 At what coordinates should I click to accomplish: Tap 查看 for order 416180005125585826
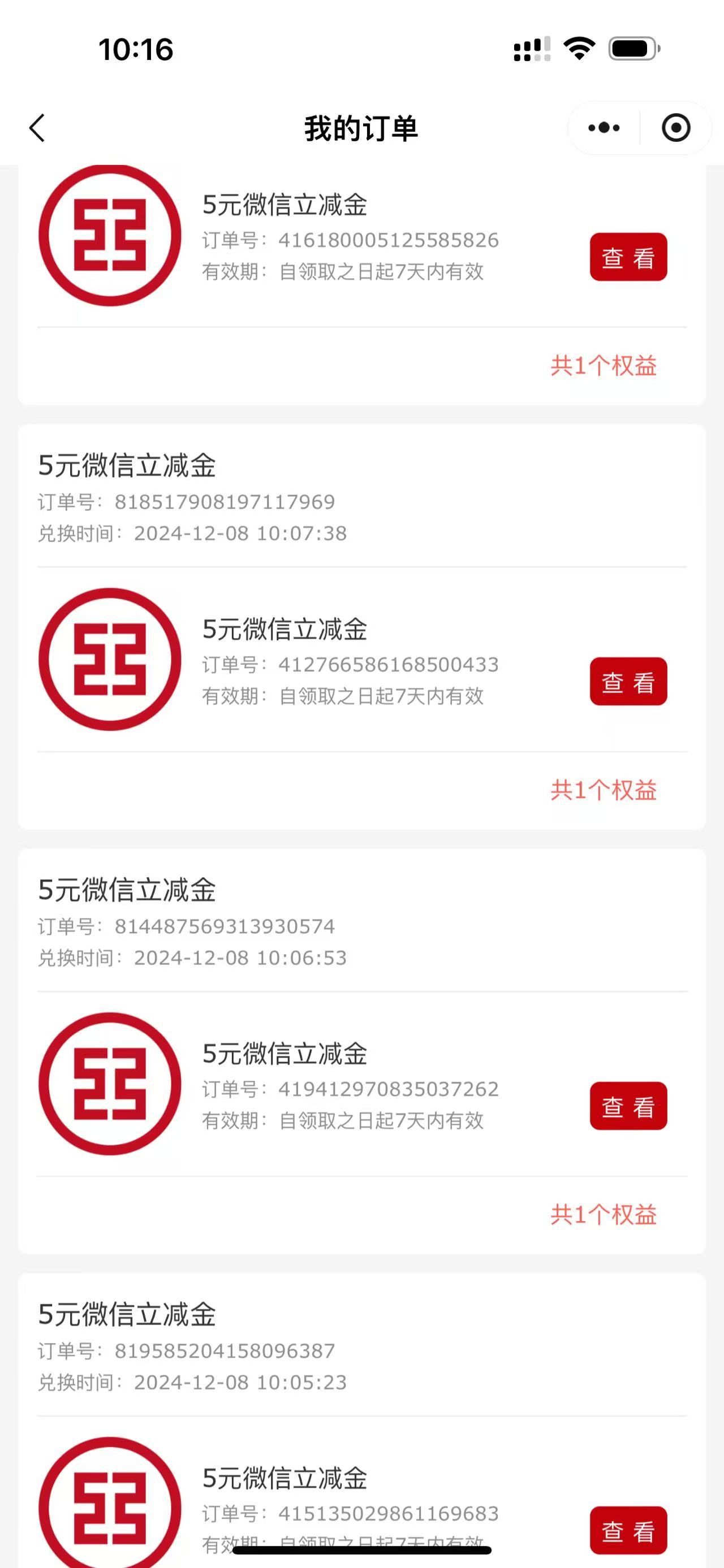[x=628, y=257]
